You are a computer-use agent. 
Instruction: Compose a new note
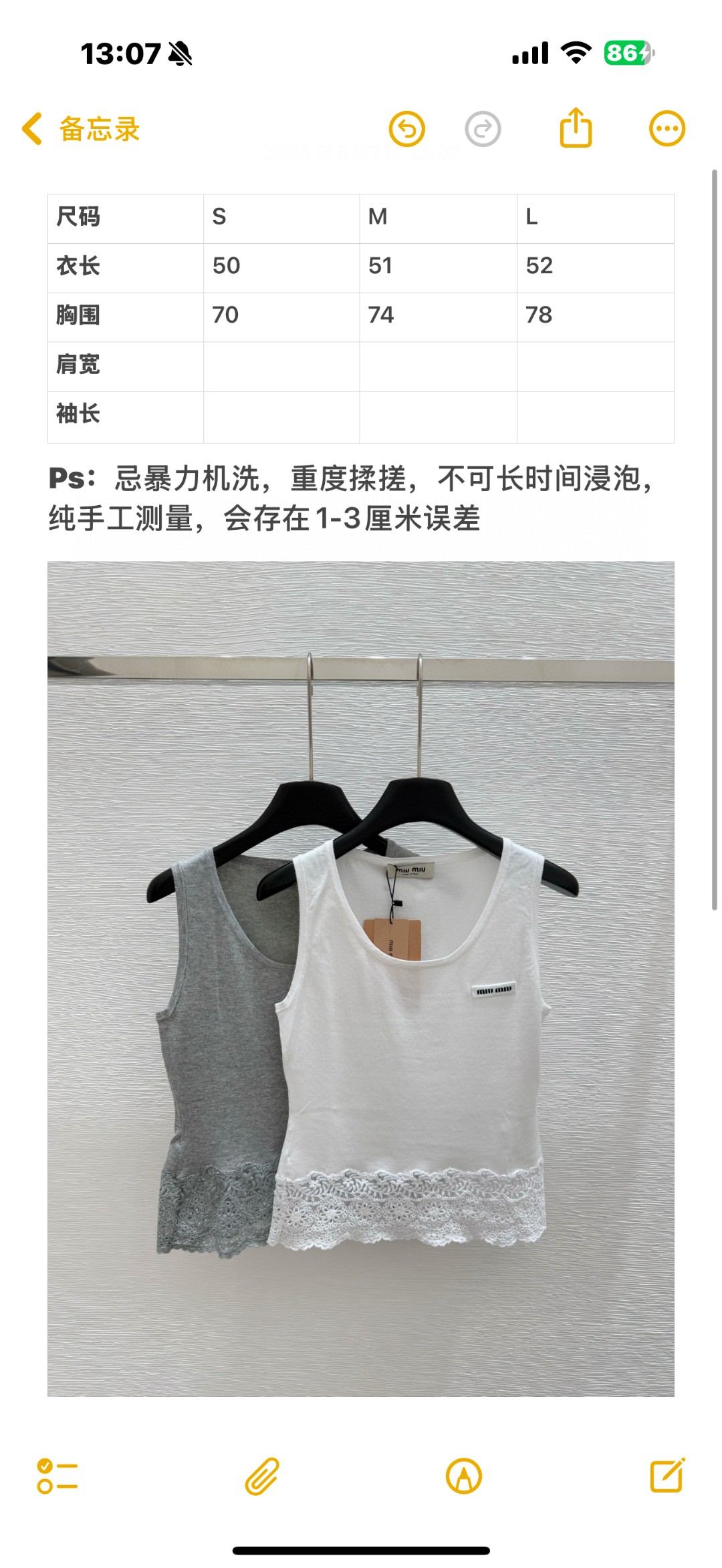(x=667, y=1475)
